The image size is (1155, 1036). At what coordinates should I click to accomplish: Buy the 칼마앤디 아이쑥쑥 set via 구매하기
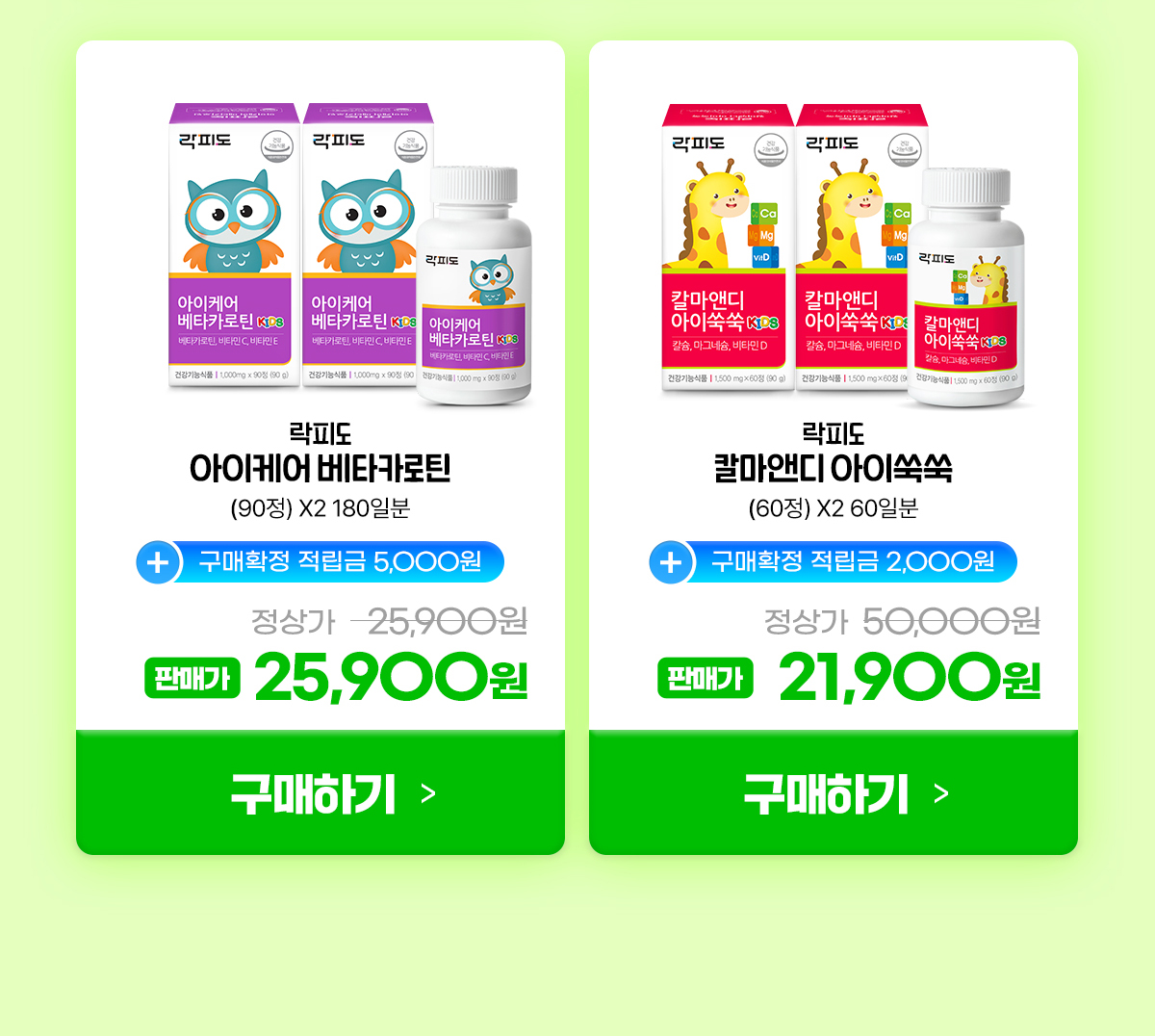(834, 792)
